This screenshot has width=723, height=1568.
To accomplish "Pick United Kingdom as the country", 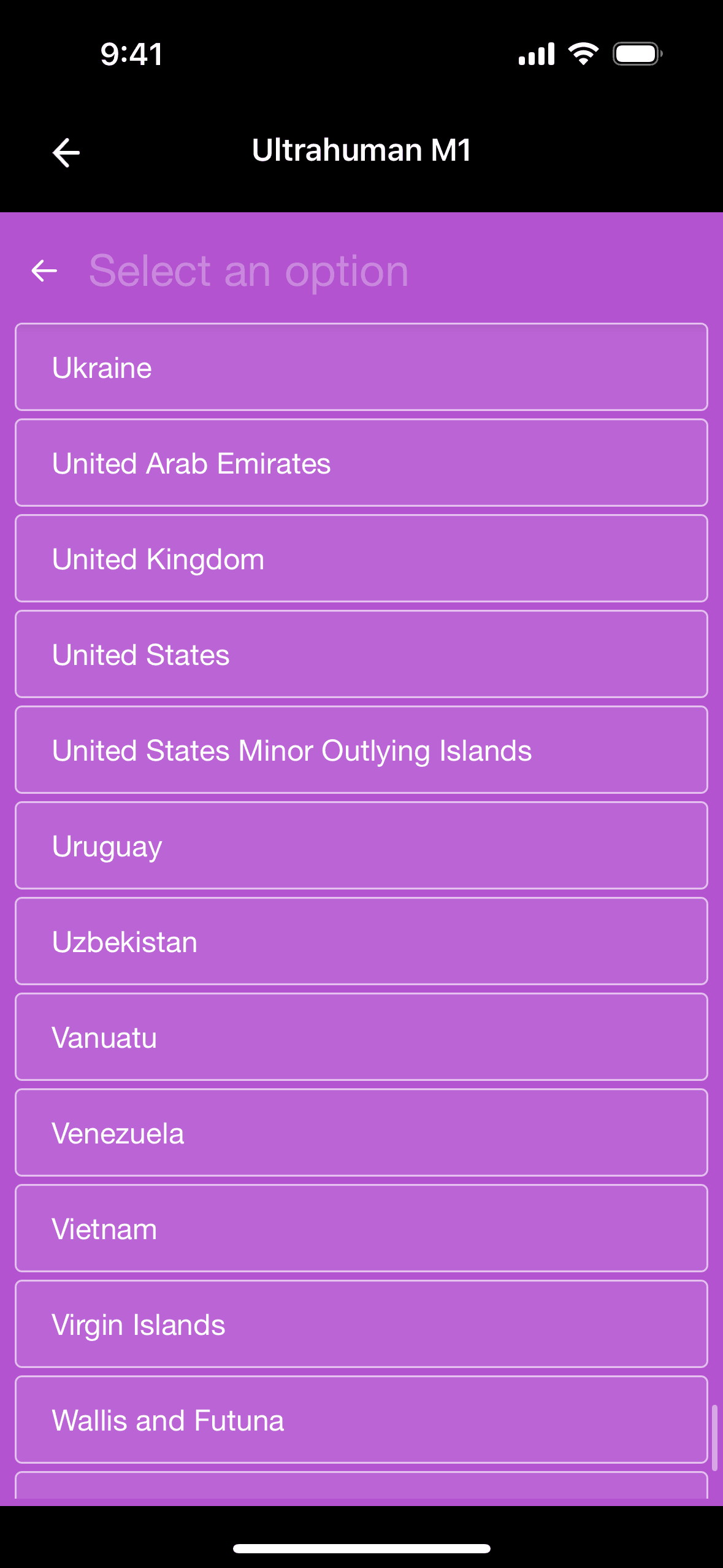I will (x=361, y=559).
